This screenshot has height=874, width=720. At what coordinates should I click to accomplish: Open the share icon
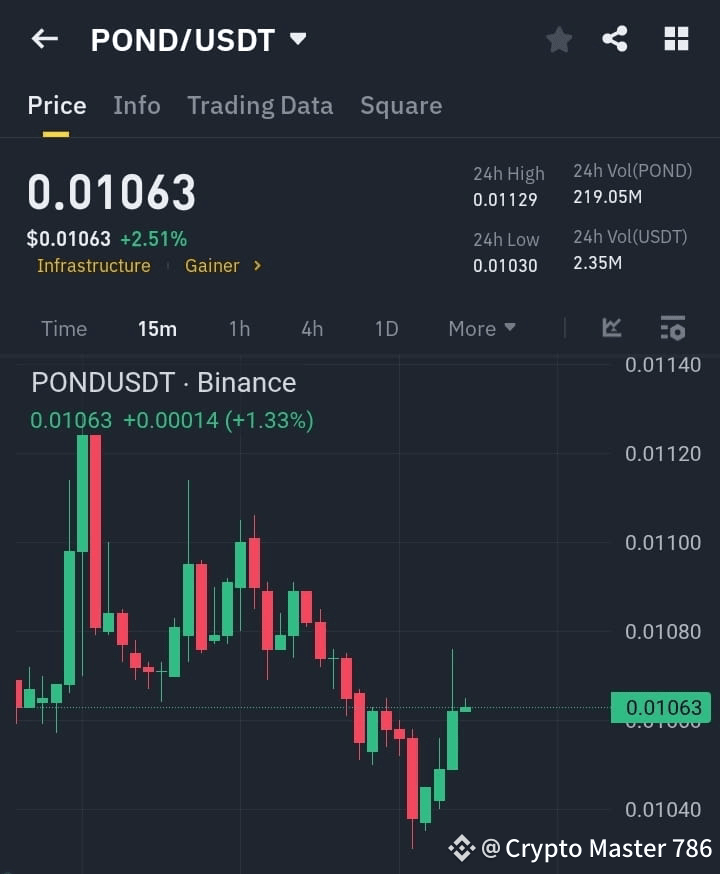tap(616, 39)
